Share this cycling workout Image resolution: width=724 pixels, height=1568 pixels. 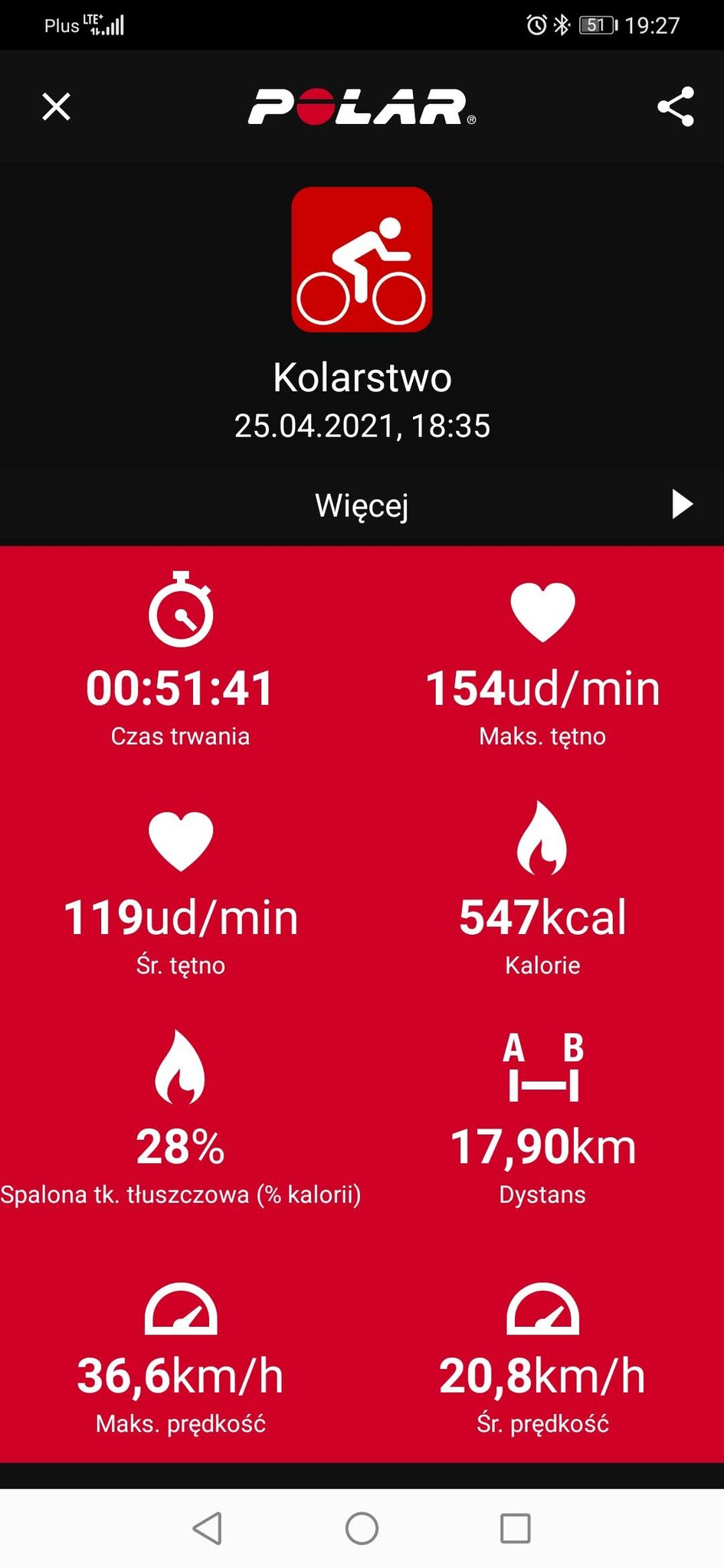point(676,106)
